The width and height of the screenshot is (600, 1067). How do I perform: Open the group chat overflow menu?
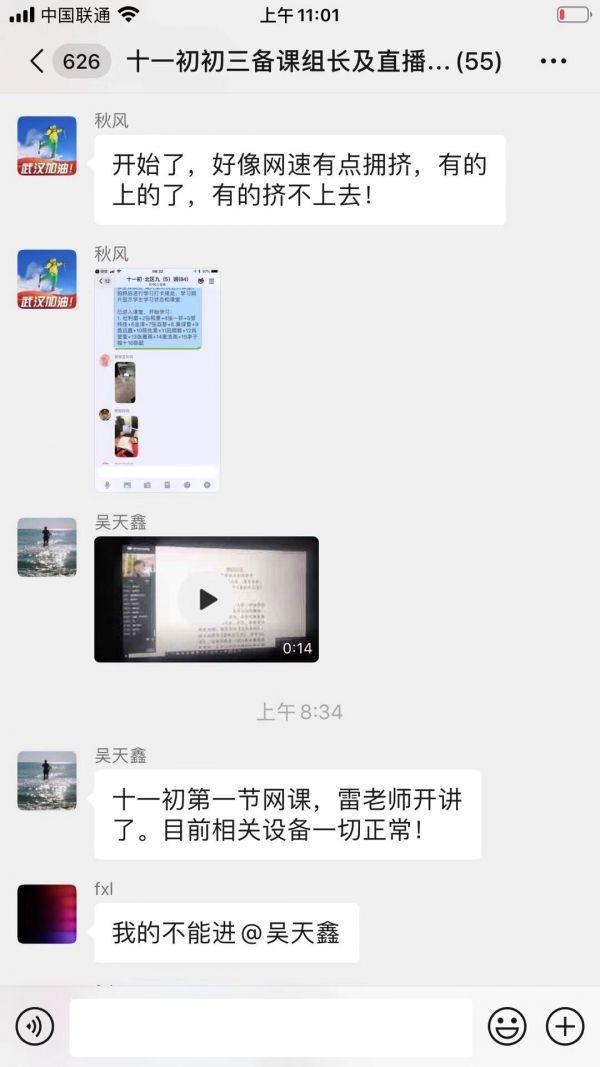pyautogui.click(x=553, y=62)
